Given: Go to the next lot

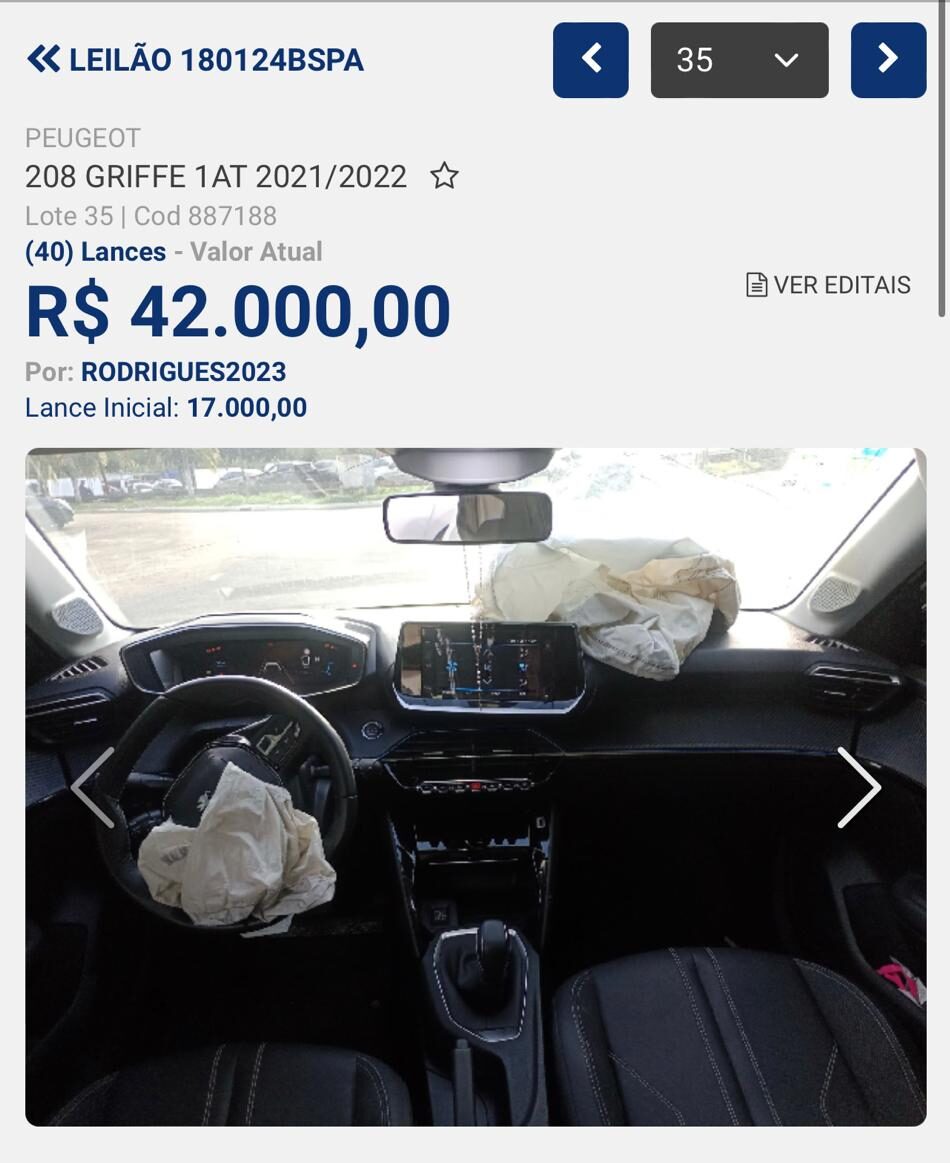Looking at the screenshot, I should (888, 60).
